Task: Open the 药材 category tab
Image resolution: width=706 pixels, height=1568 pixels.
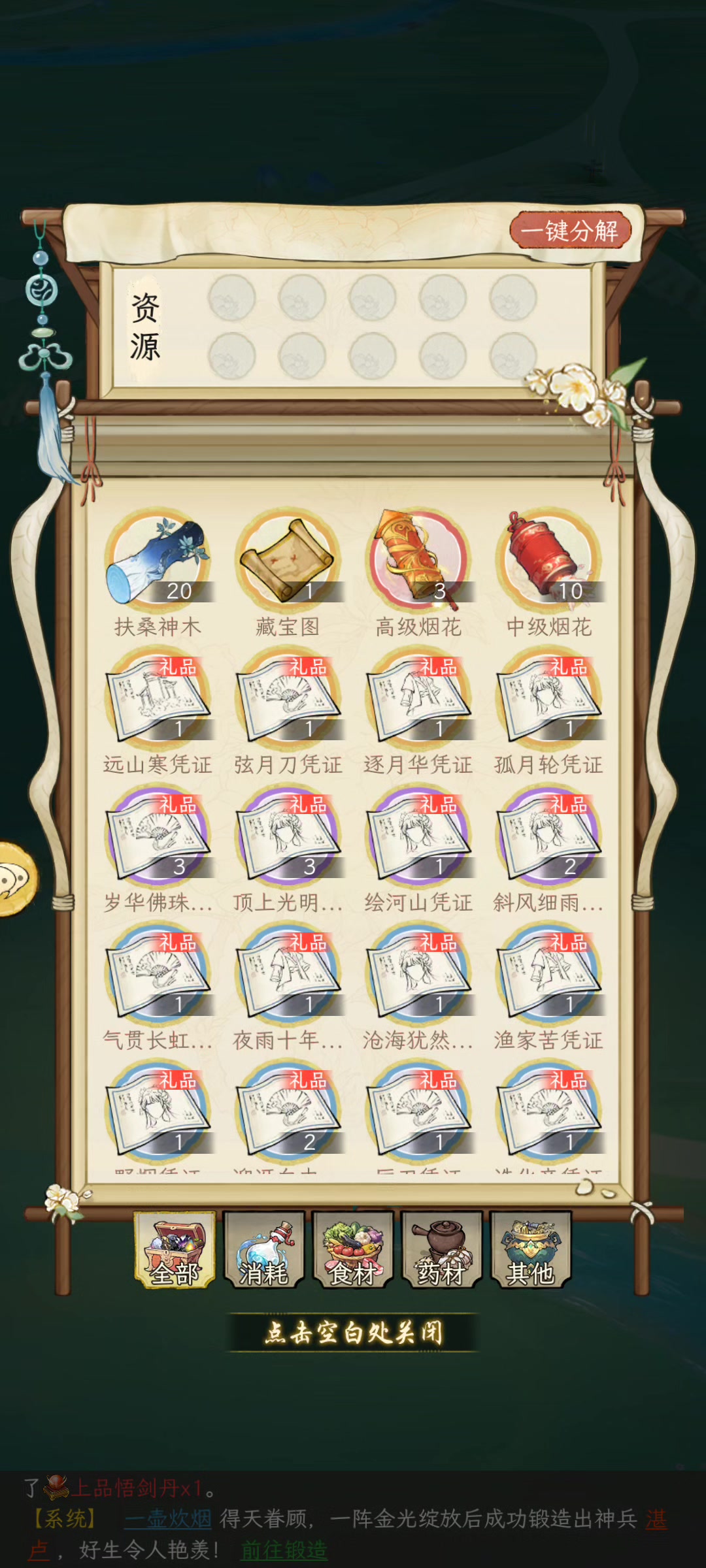Action: 442,1249
